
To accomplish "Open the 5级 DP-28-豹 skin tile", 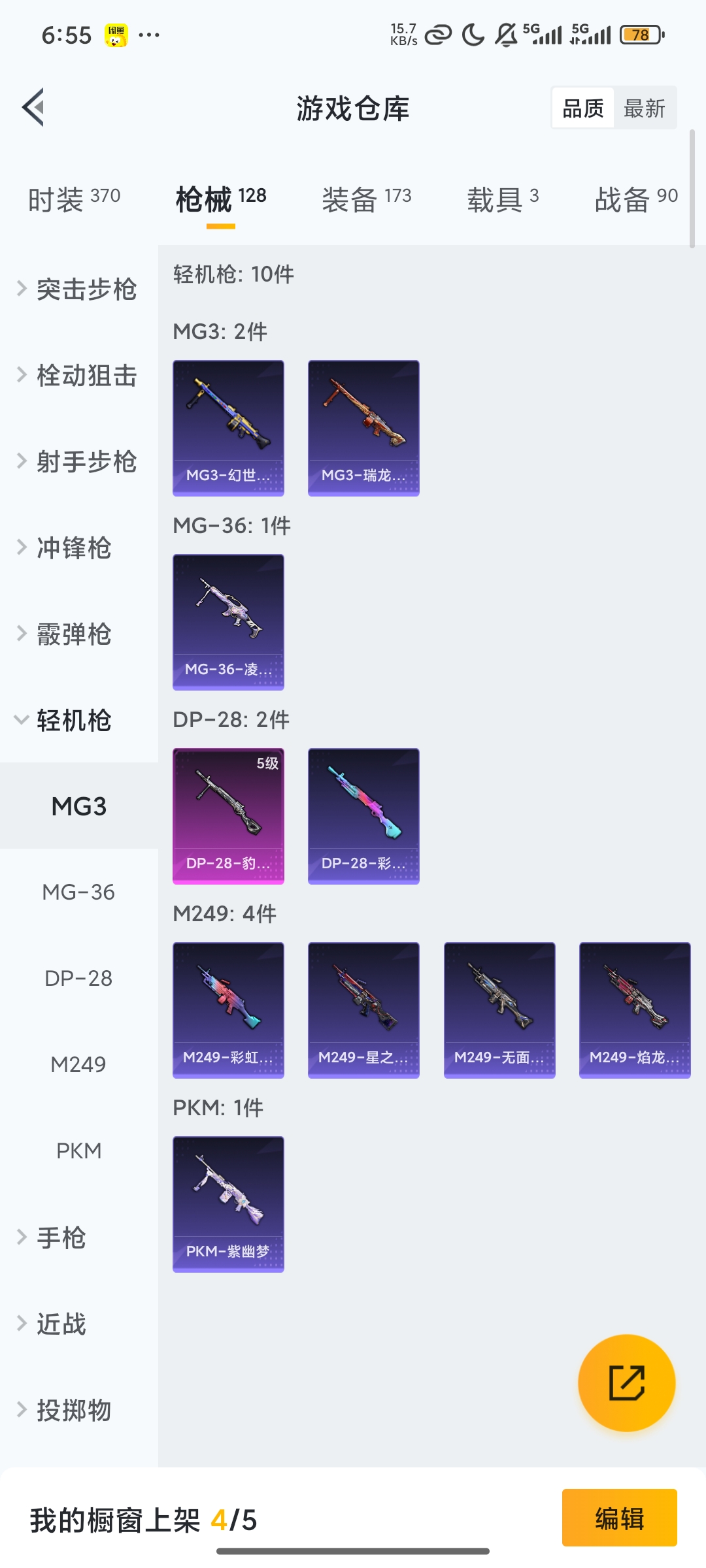I will [x=228, y=816].
